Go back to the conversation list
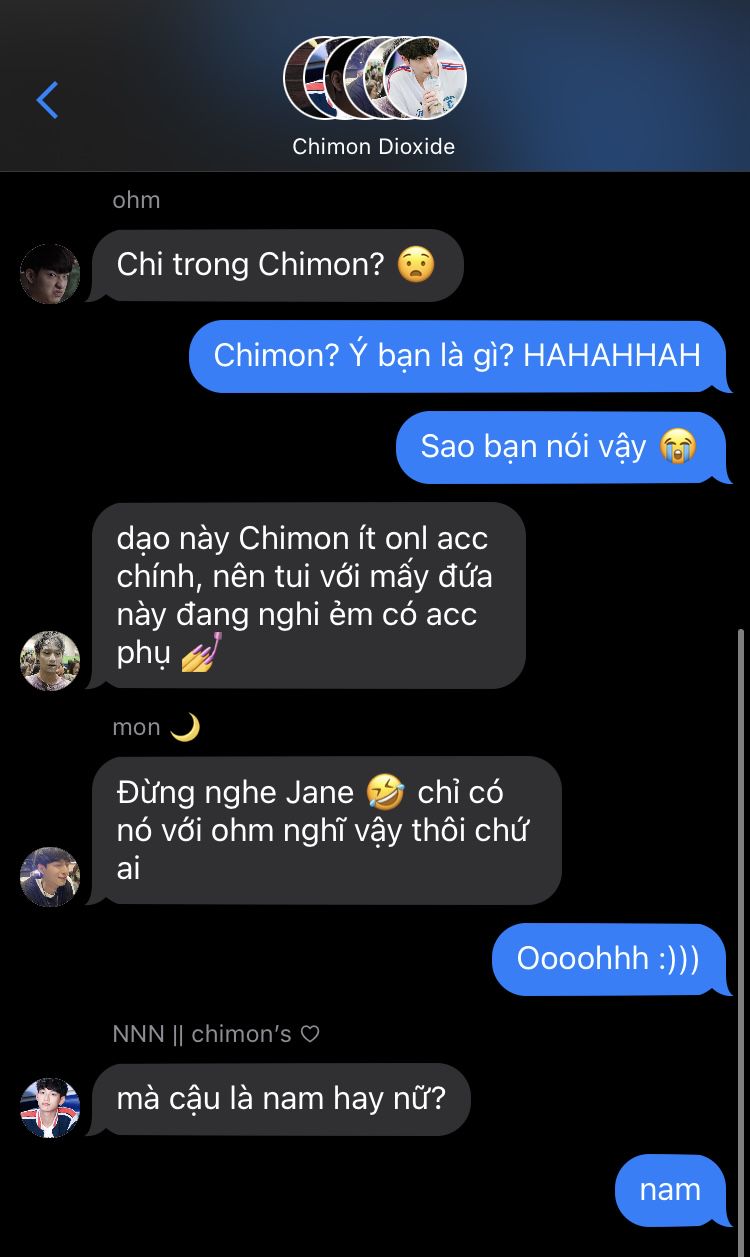Image resolution: width=750 pixels, height=1257 pixels. click(47, 100)
